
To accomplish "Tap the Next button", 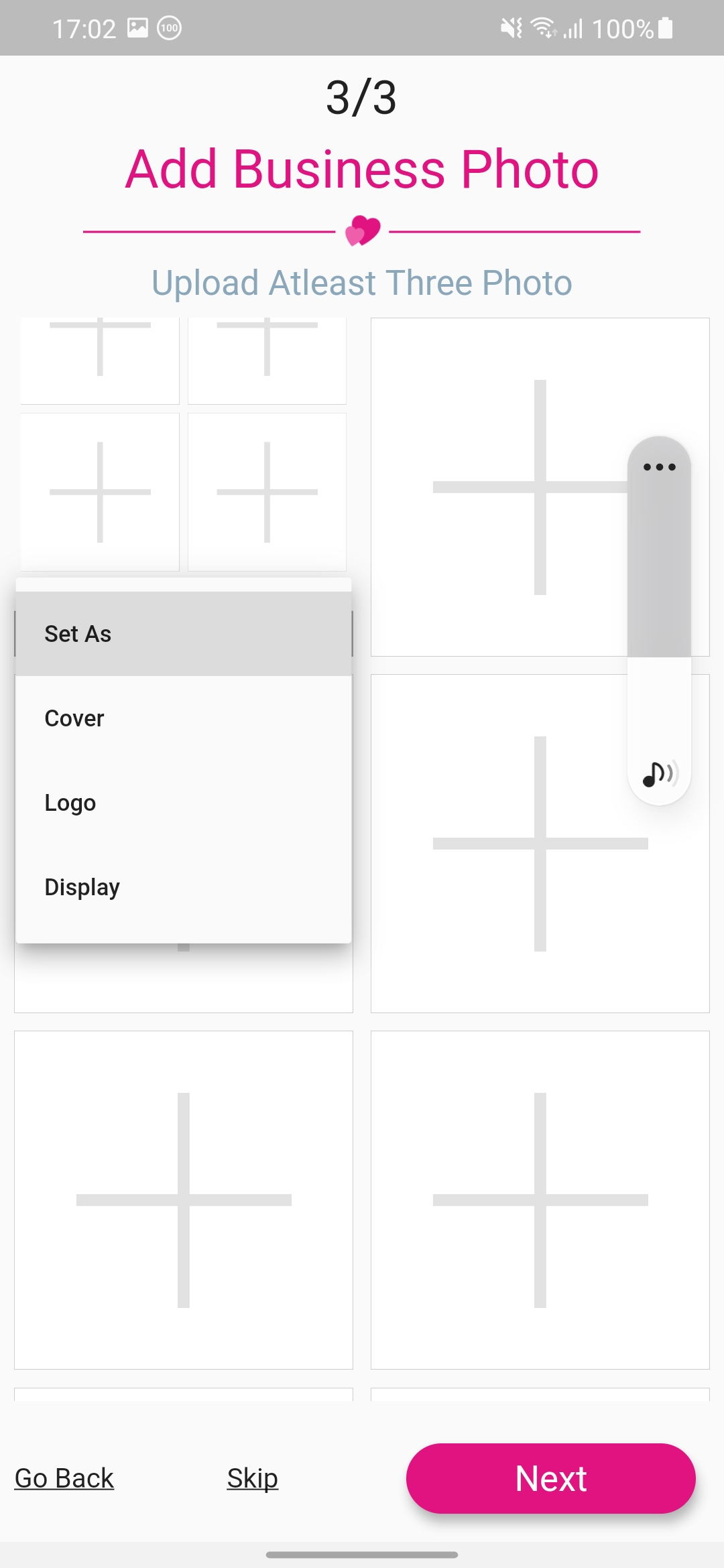I will tap(550, 1478).
